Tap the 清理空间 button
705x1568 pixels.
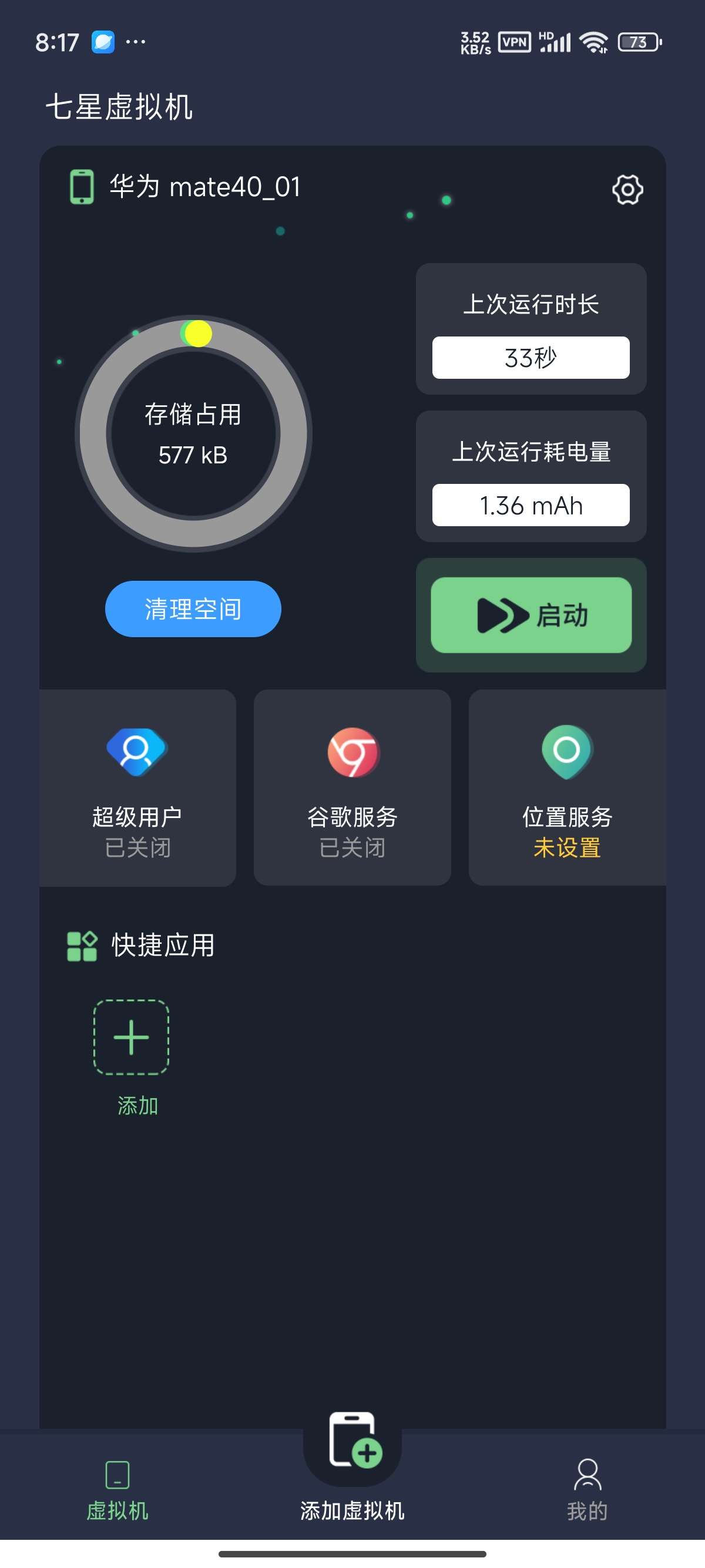coord(193,608)
